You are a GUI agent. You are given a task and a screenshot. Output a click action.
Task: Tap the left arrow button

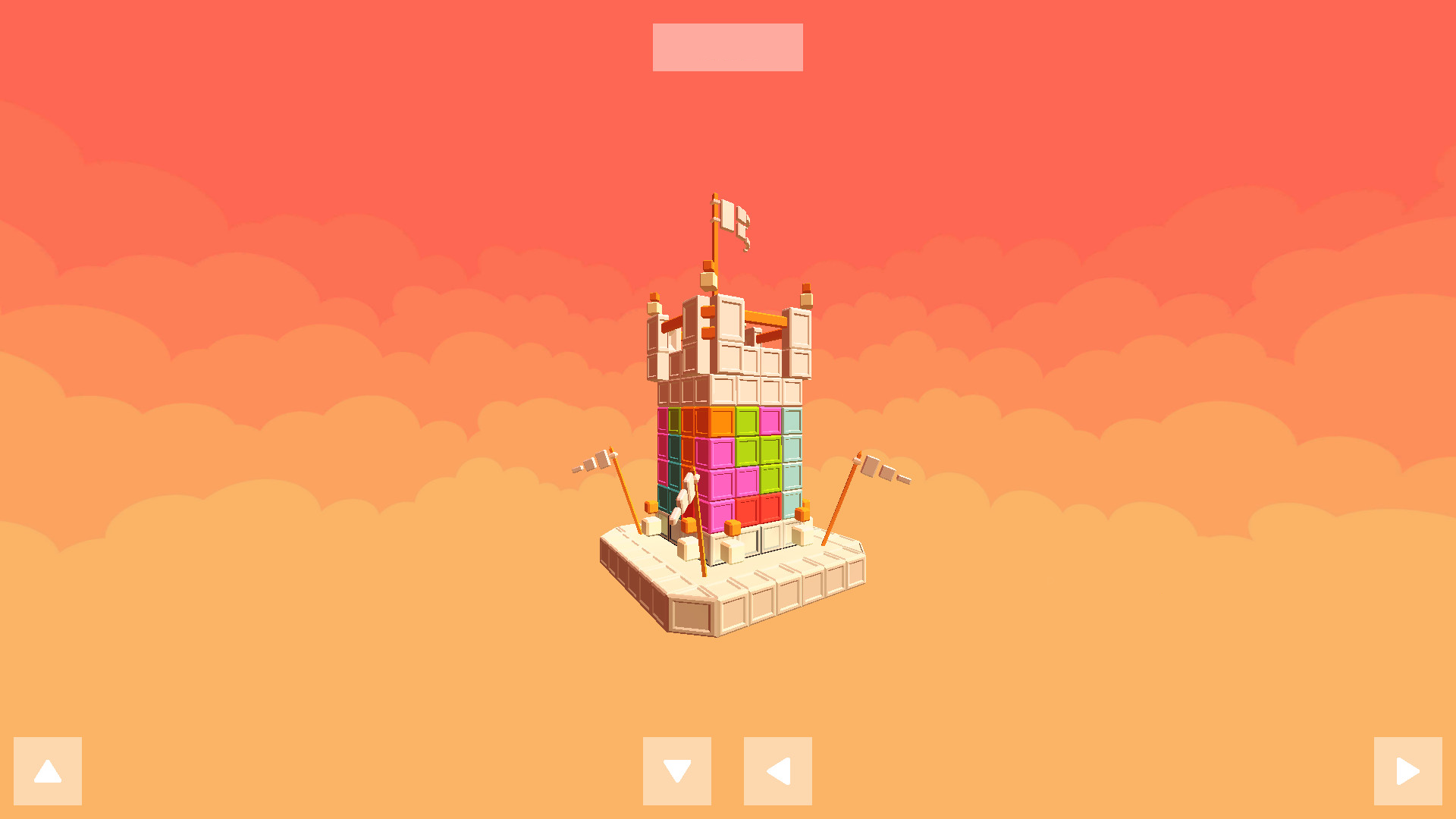778,771
